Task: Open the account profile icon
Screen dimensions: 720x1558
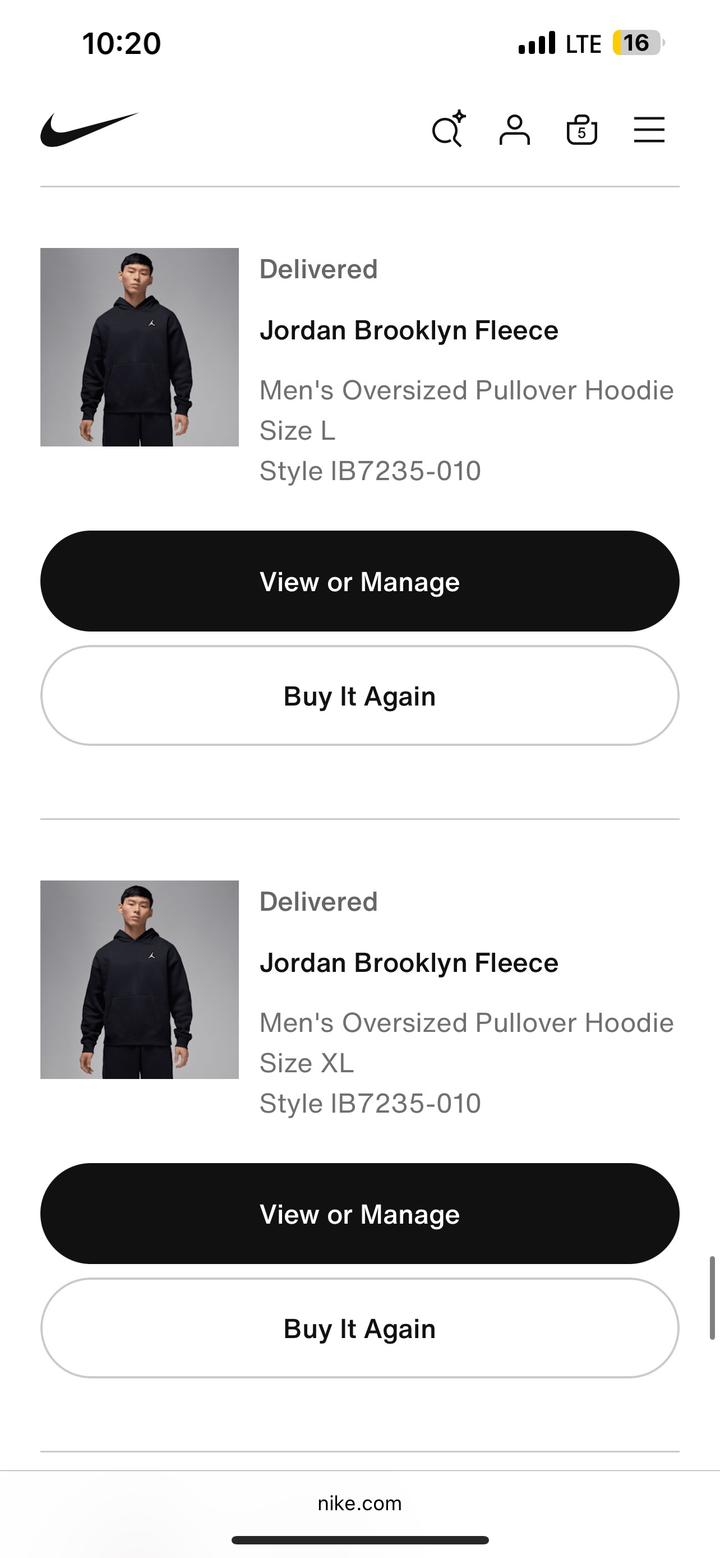Action: (514, 130)
